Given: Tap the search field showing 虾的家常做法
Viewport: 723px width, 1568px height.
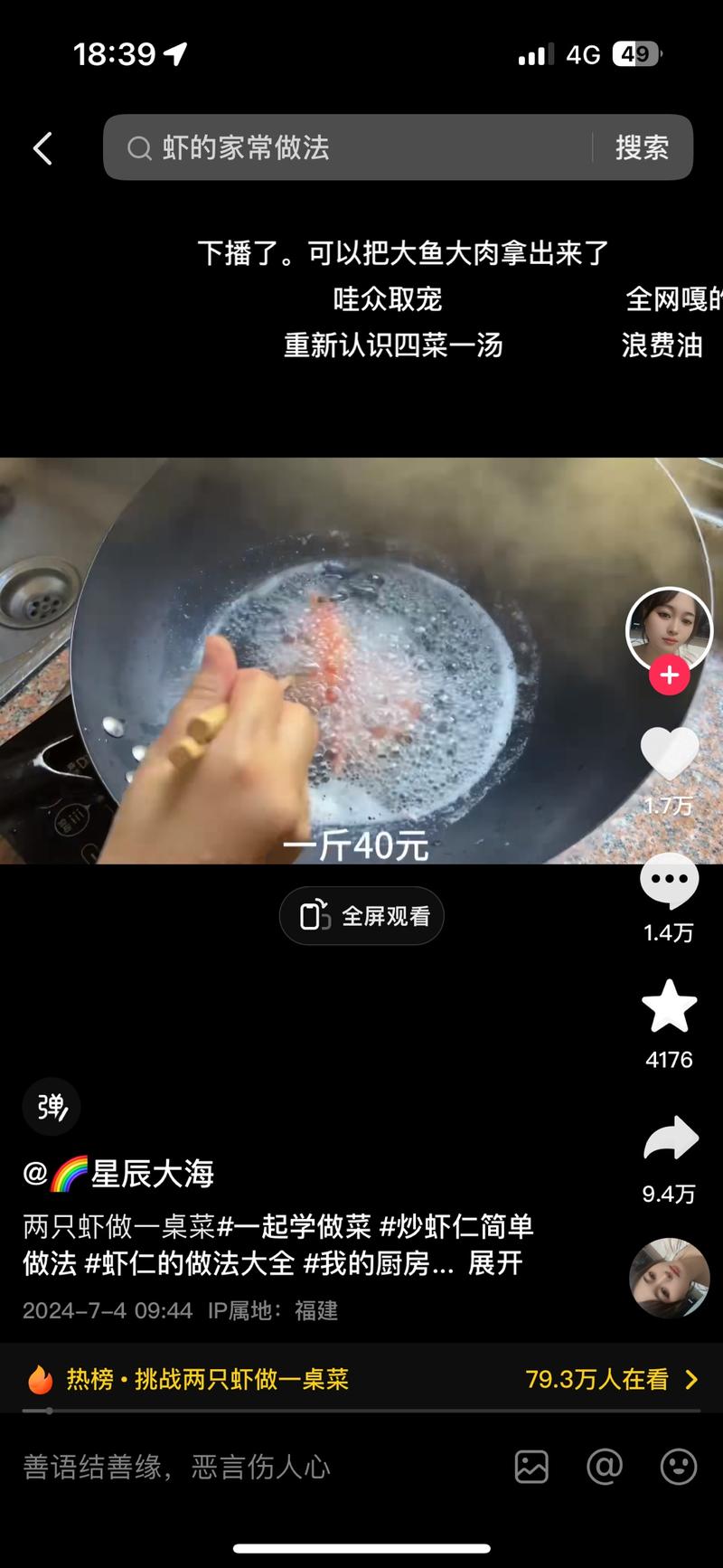Looking at the screenshot, I should [x=352, y=148].
